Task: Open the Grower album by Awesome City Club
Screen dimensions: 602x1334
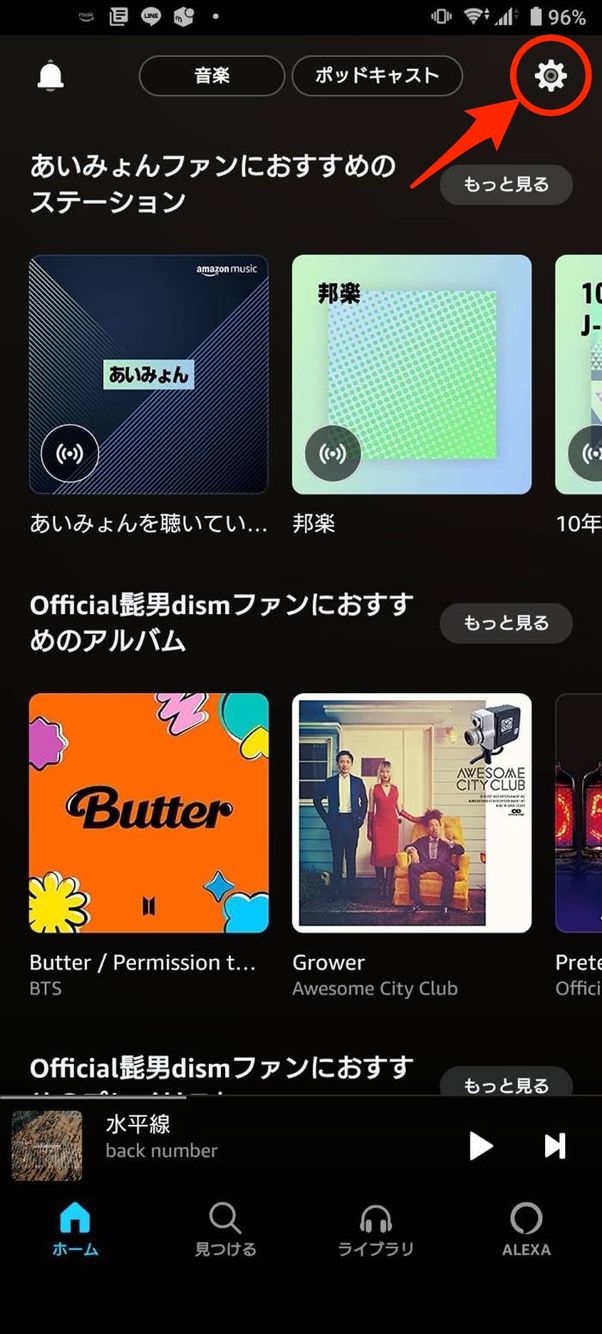Action: (411, 812)
